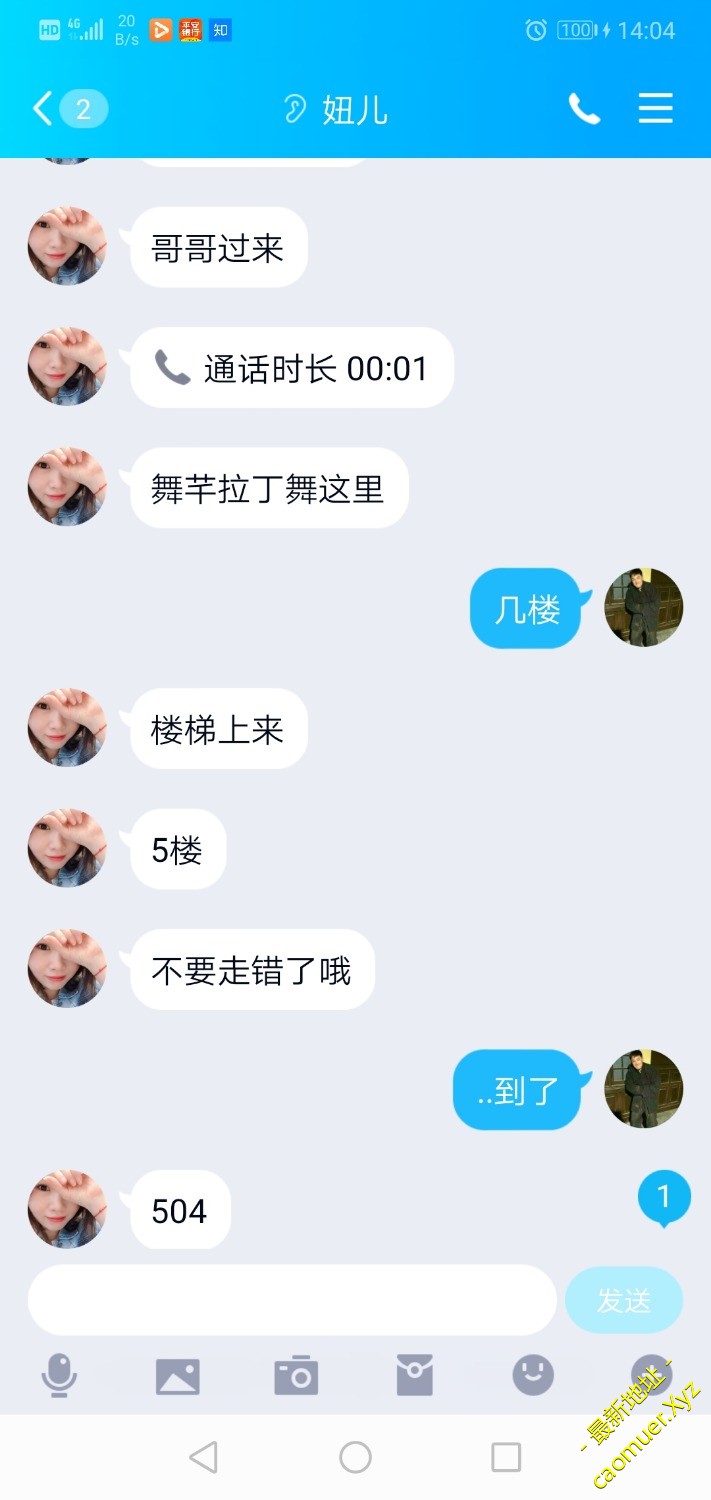Open 妞儿's avatar next to 504
The width and height of the screenshot is (711, 1500).
click(x=67, y=1209)
